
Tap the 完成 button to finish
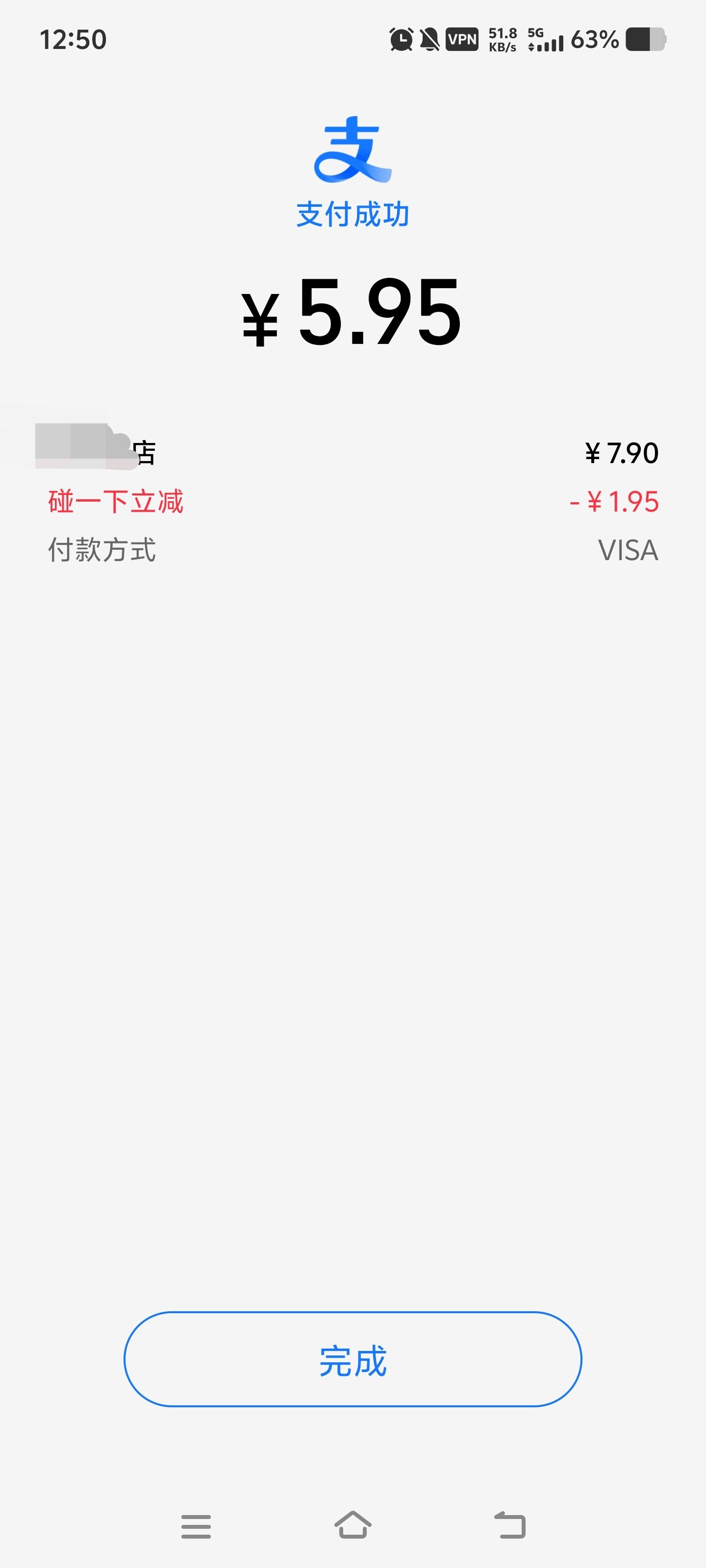[353, 1359]
